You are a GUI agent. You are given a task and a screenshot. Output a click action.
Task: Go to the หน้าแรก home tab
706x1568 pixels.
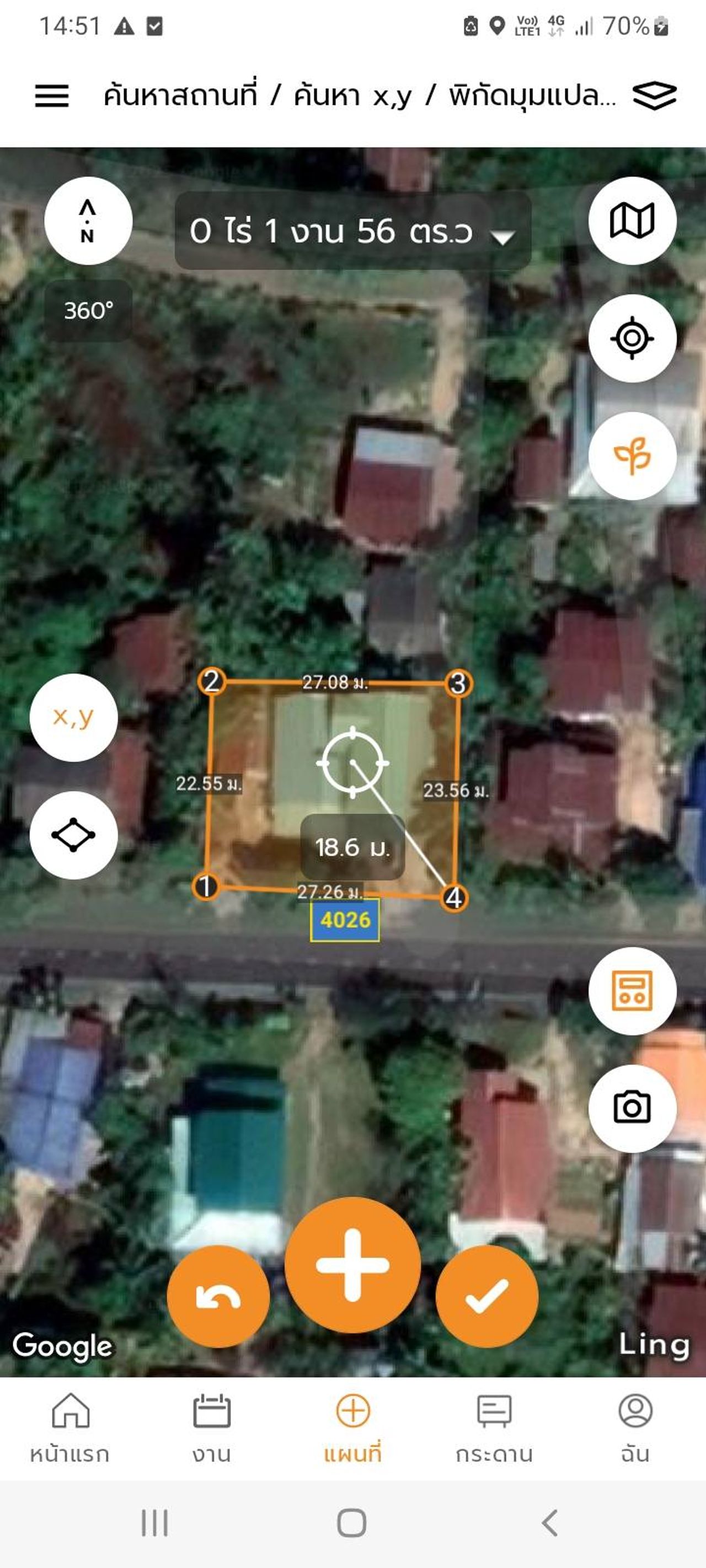coord(70,1428)
